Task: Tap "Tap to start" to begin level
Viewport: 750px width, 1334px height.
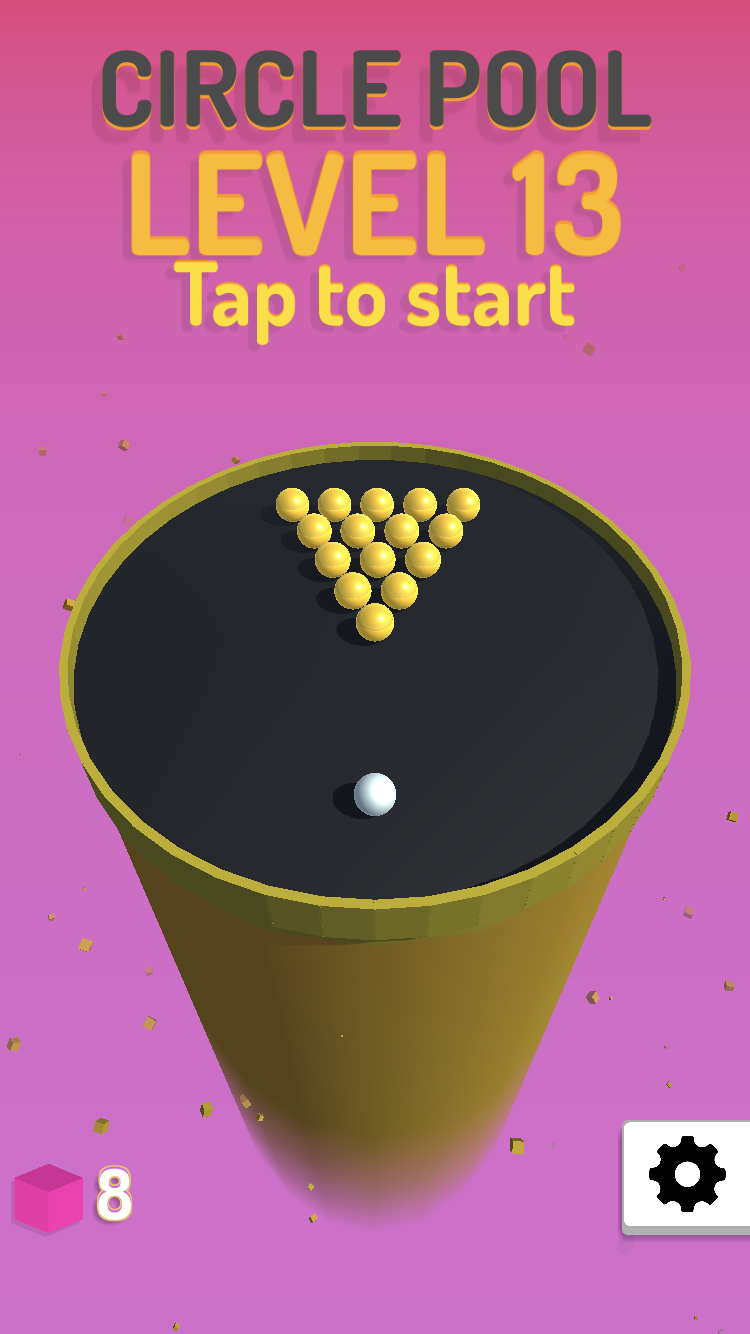Action: [376, 298]
